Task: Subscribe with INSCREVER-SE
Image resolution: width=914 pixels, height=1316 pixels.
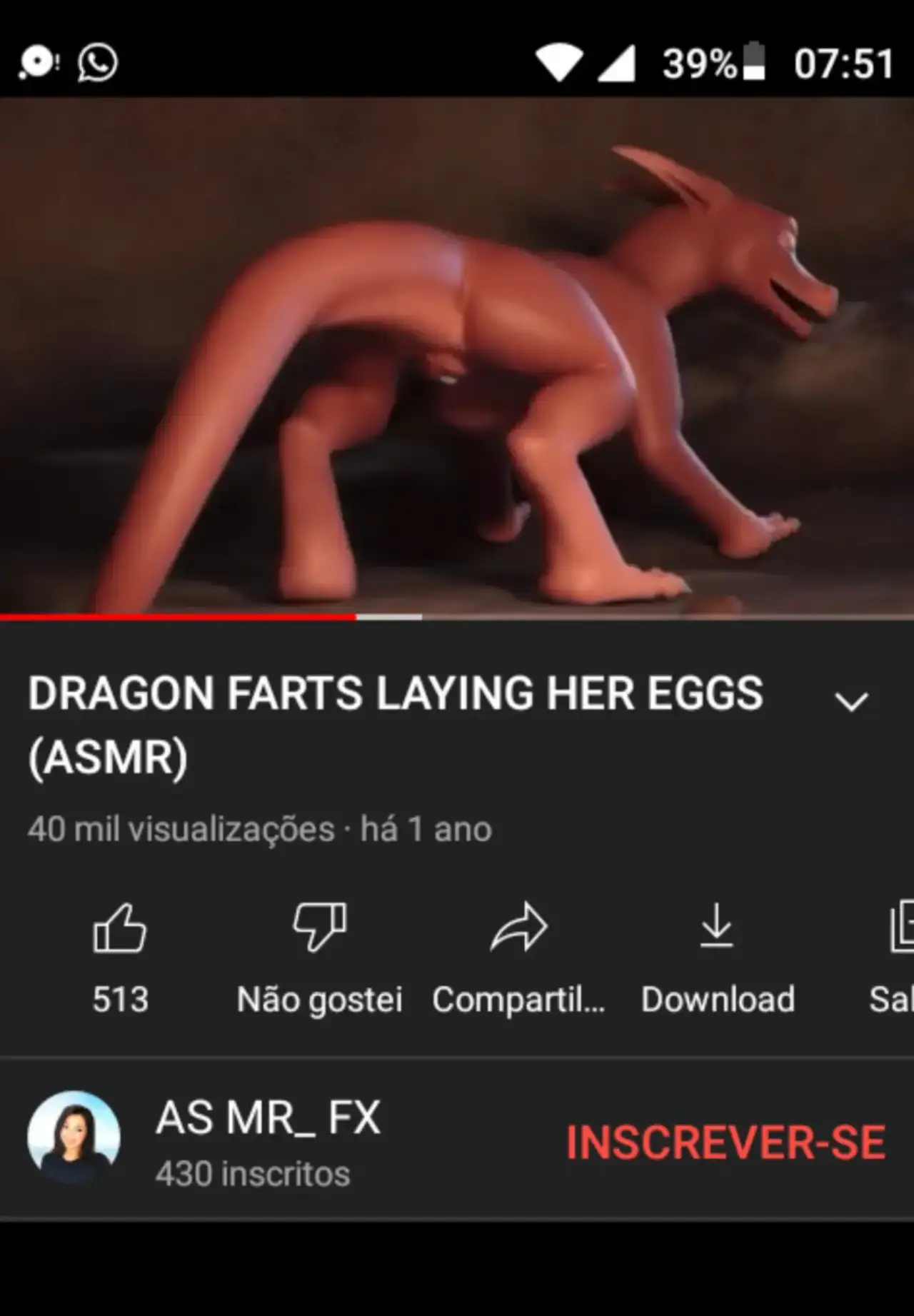Action: point(725,1142)
